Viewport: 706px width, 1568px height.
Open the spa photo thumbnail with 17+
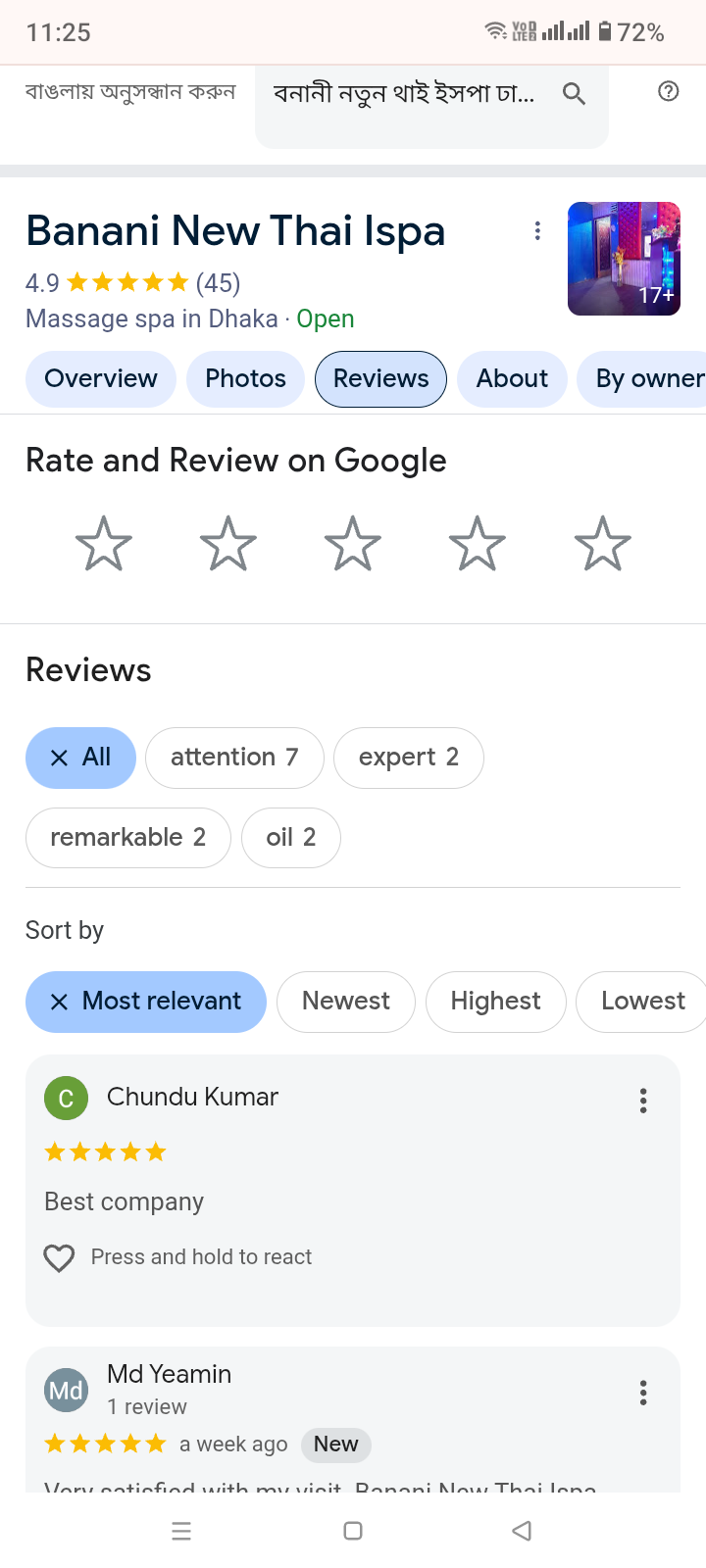point(624,259)
